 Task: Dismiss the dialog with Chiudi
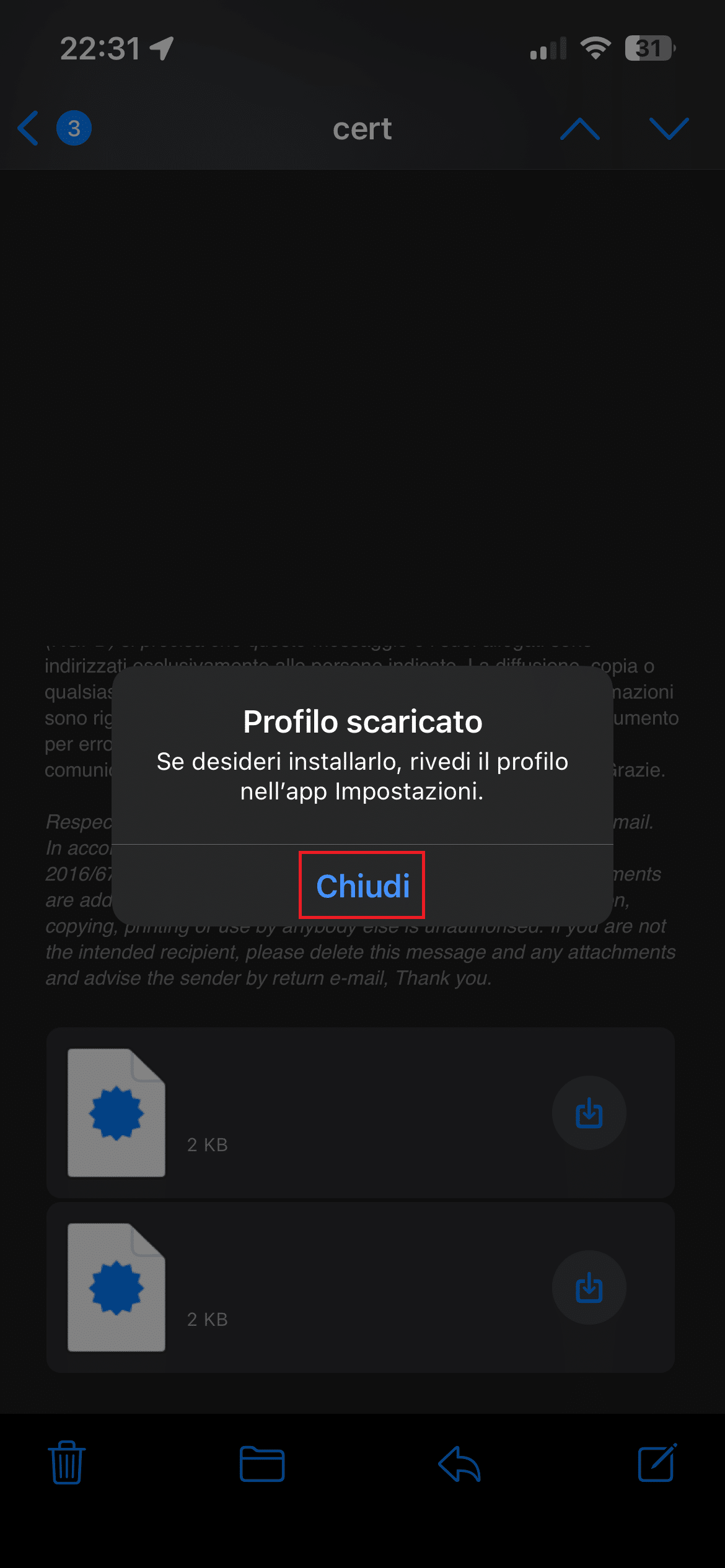[362, 886]
